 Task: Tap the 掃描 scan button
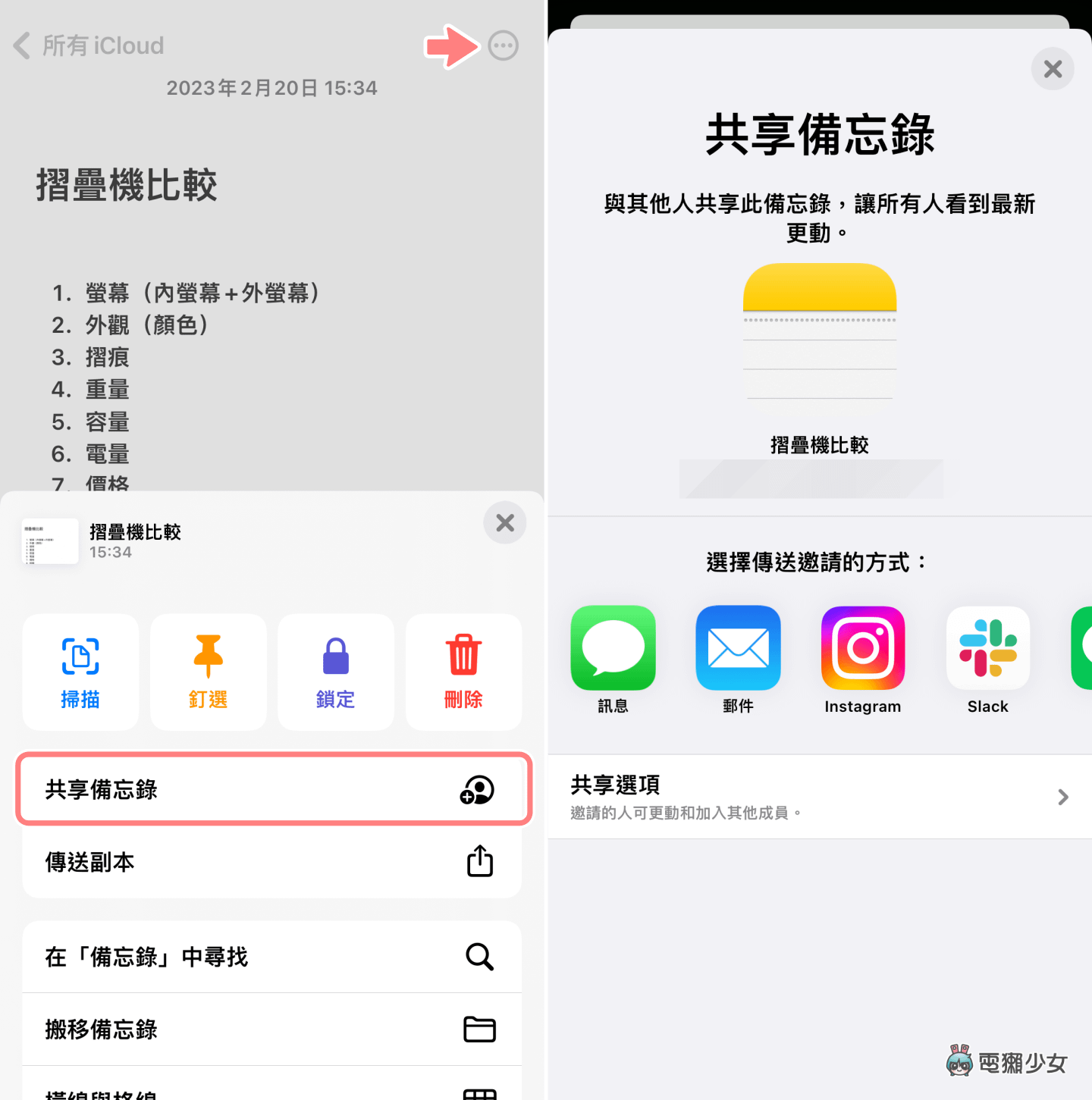click(80, 672)
